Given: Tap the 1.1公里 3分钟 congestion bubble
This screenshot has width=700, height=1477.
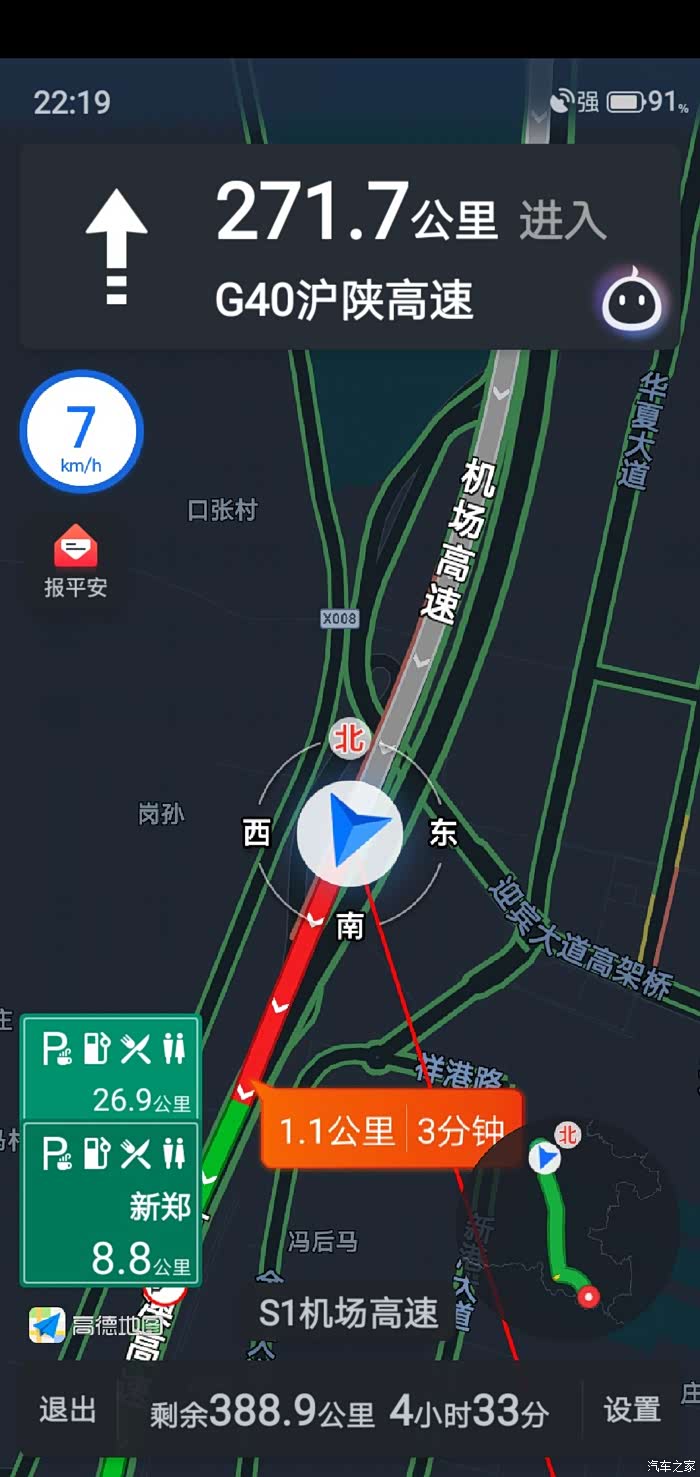Looking at the screenshot, I should click(x=391, y=1131).
